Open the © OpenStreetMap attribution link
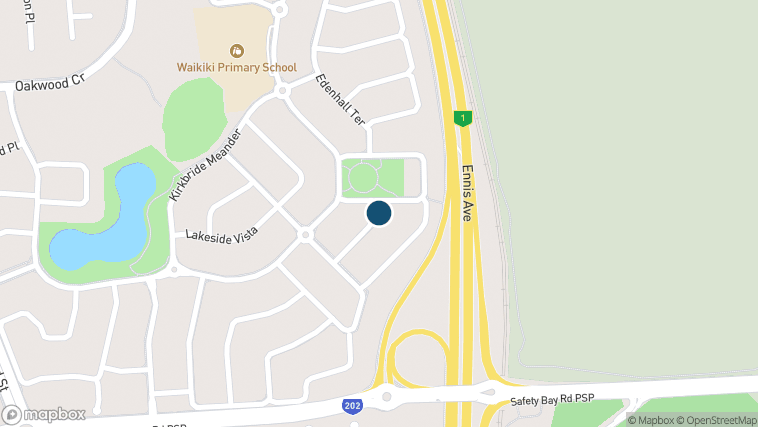 716,420
